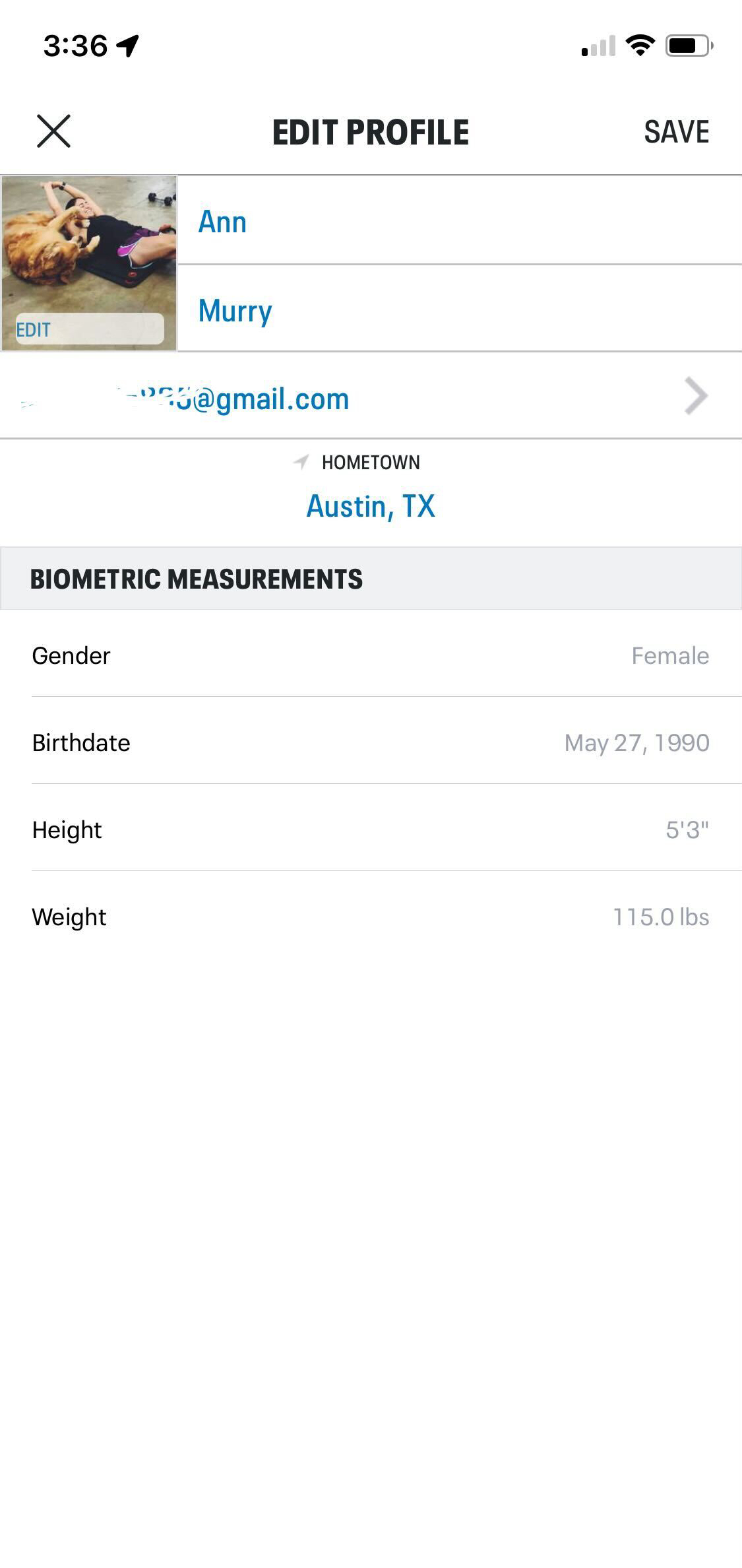Change hometown Austin, TX
Screen dimensions: 742x1568
(x=371, y=506)
